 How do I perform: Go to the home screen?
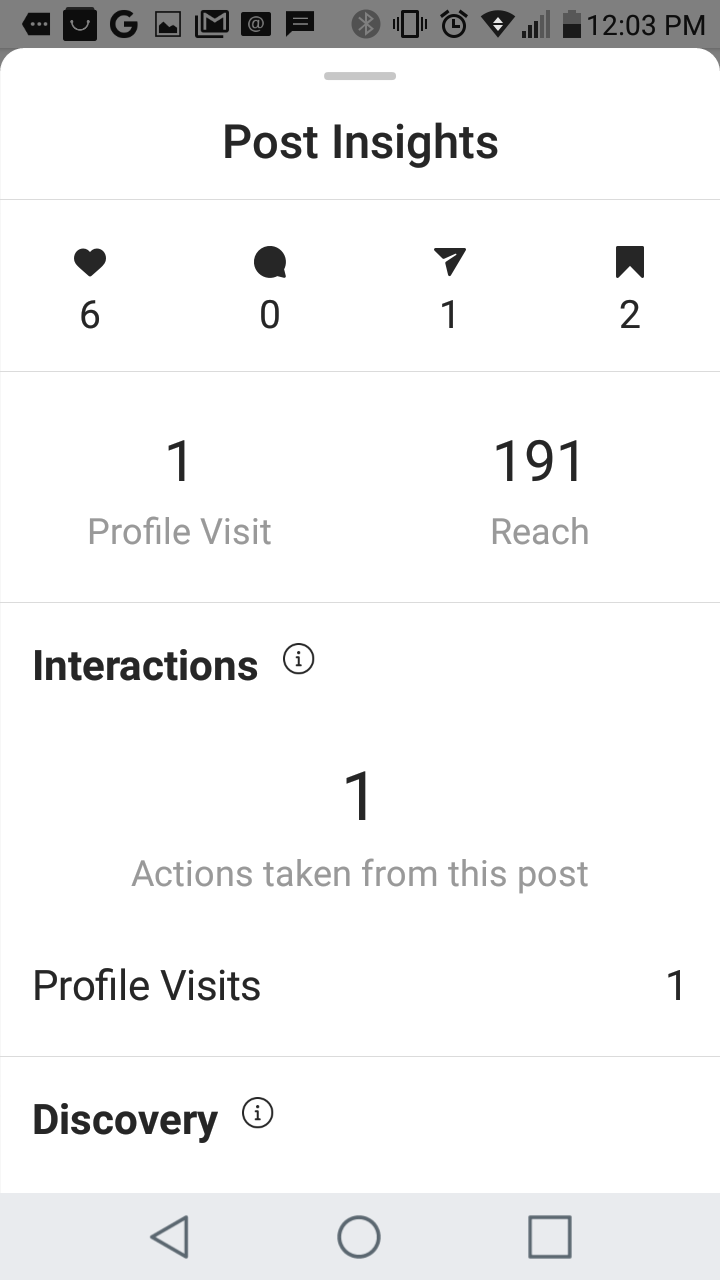click(x=359, y=1237)
